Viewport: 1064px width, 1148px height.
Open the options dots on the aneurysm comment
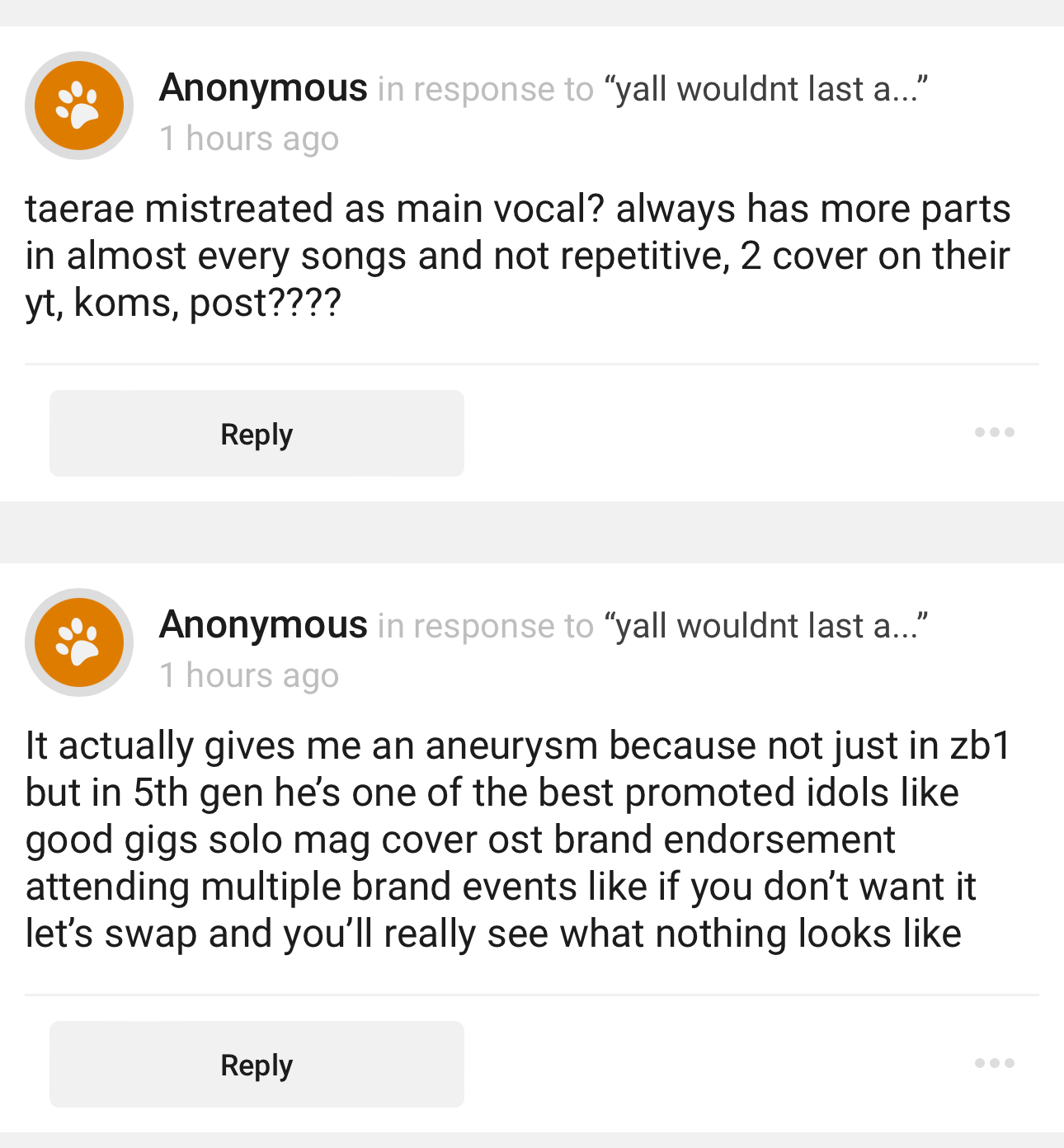(994, 1063)
